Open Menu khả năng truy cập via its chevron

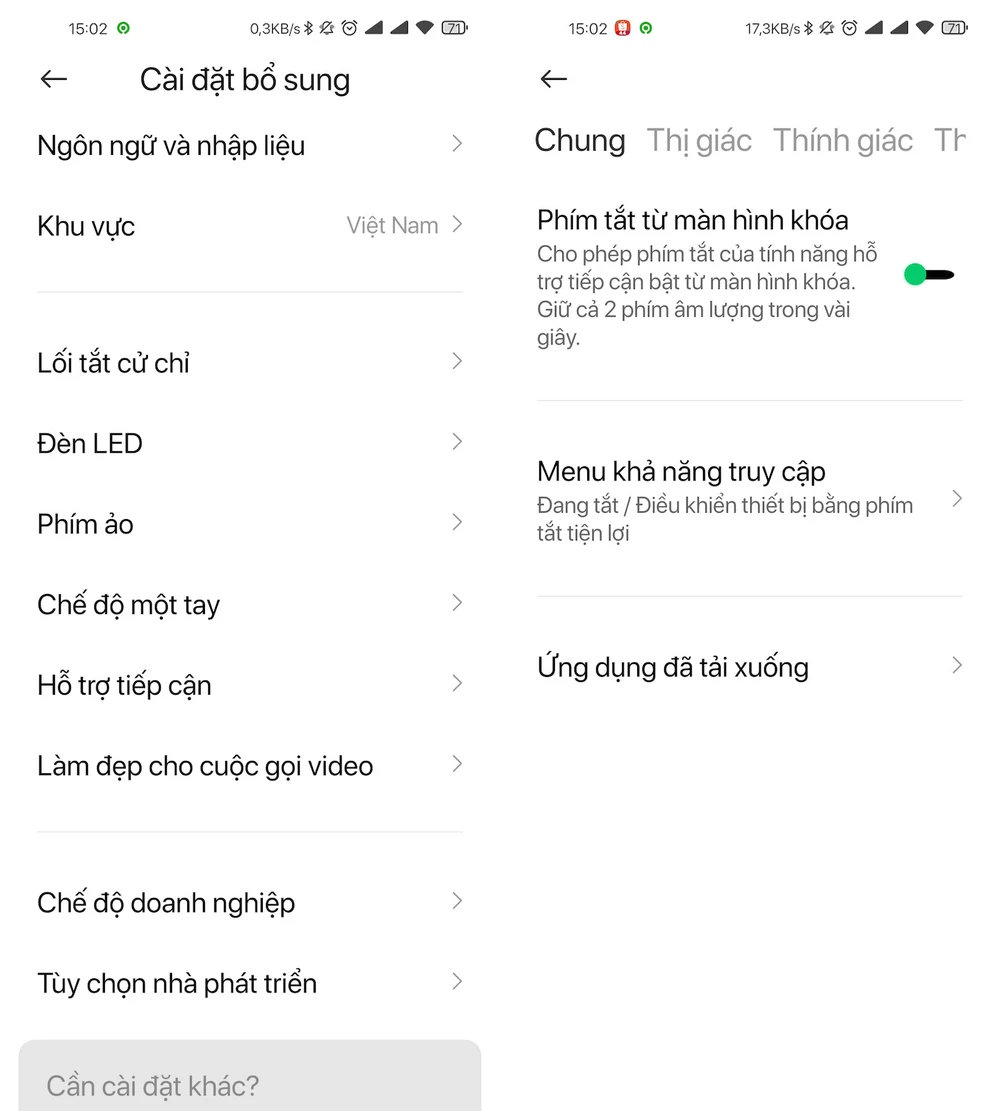coord(957,498)
